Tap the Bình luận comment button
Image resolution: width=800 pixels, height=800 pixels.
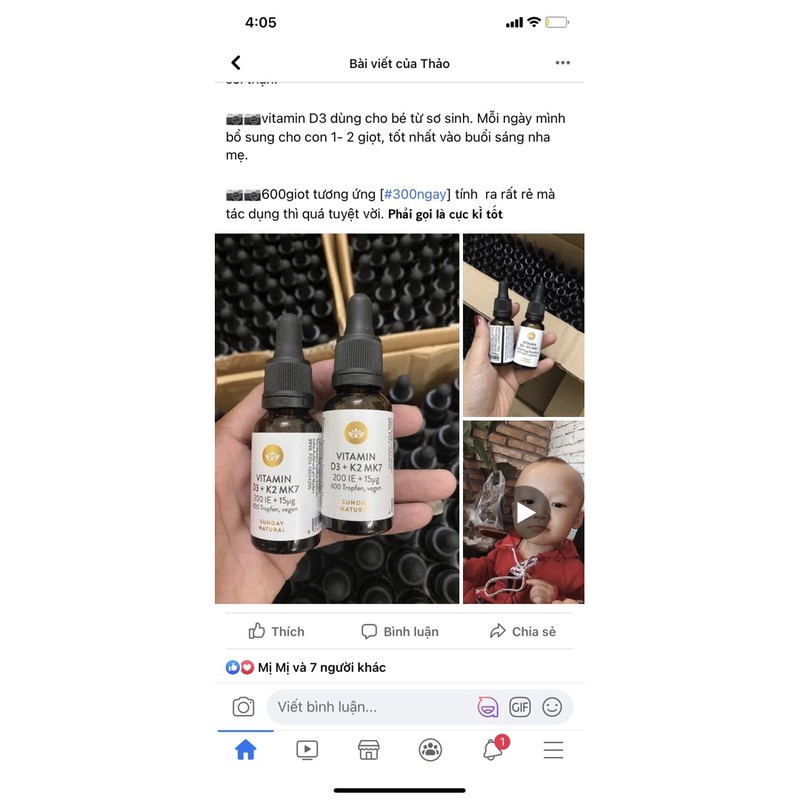point(399,631)
